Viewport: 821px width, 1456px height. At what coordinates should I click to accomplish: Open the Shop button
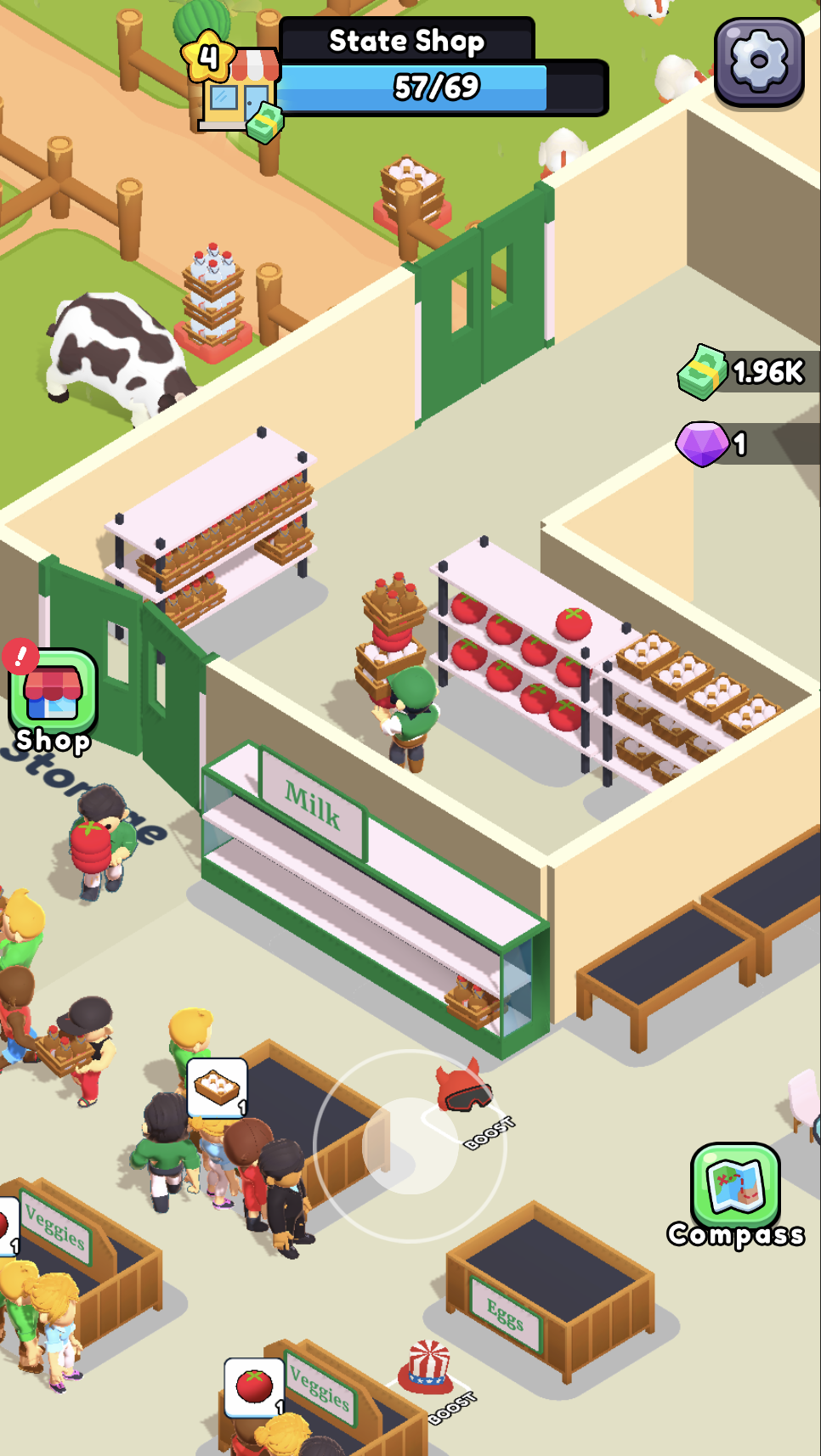coord(54,697)
